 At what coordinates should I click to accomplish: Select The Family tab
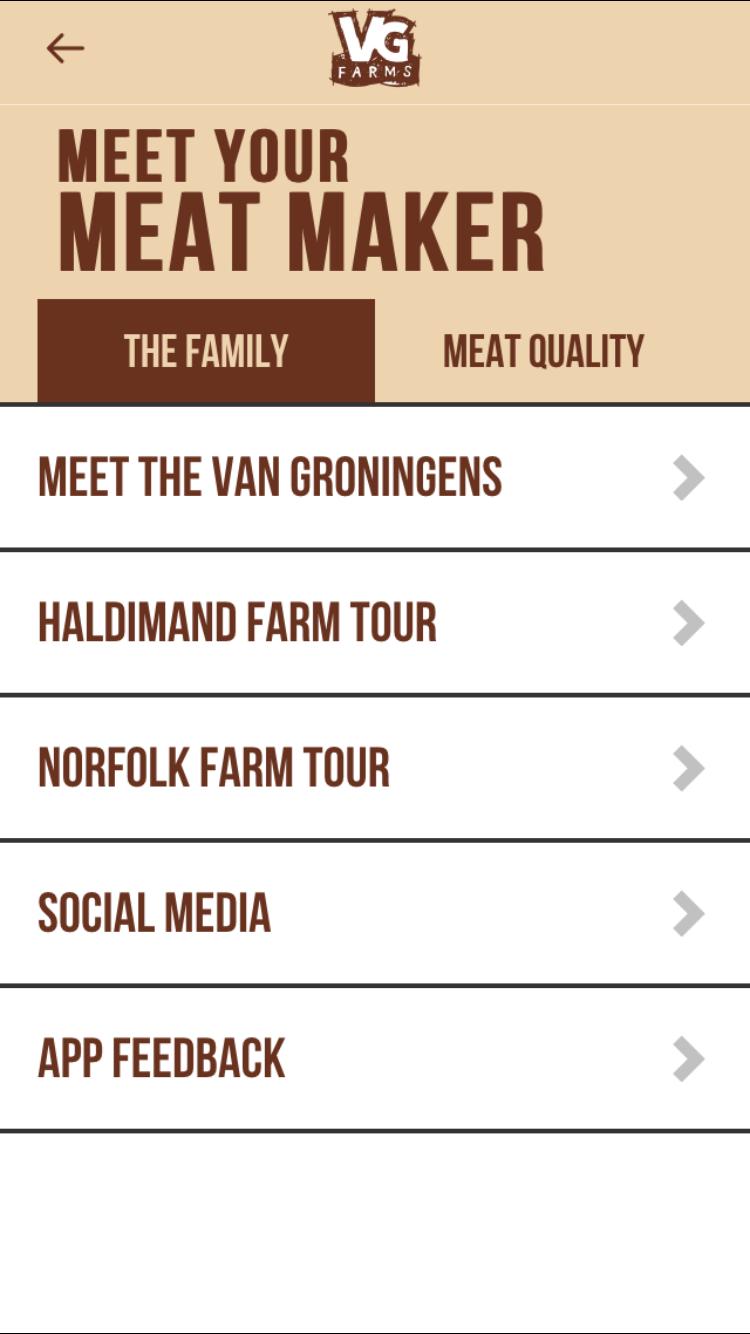coord(206,351)
